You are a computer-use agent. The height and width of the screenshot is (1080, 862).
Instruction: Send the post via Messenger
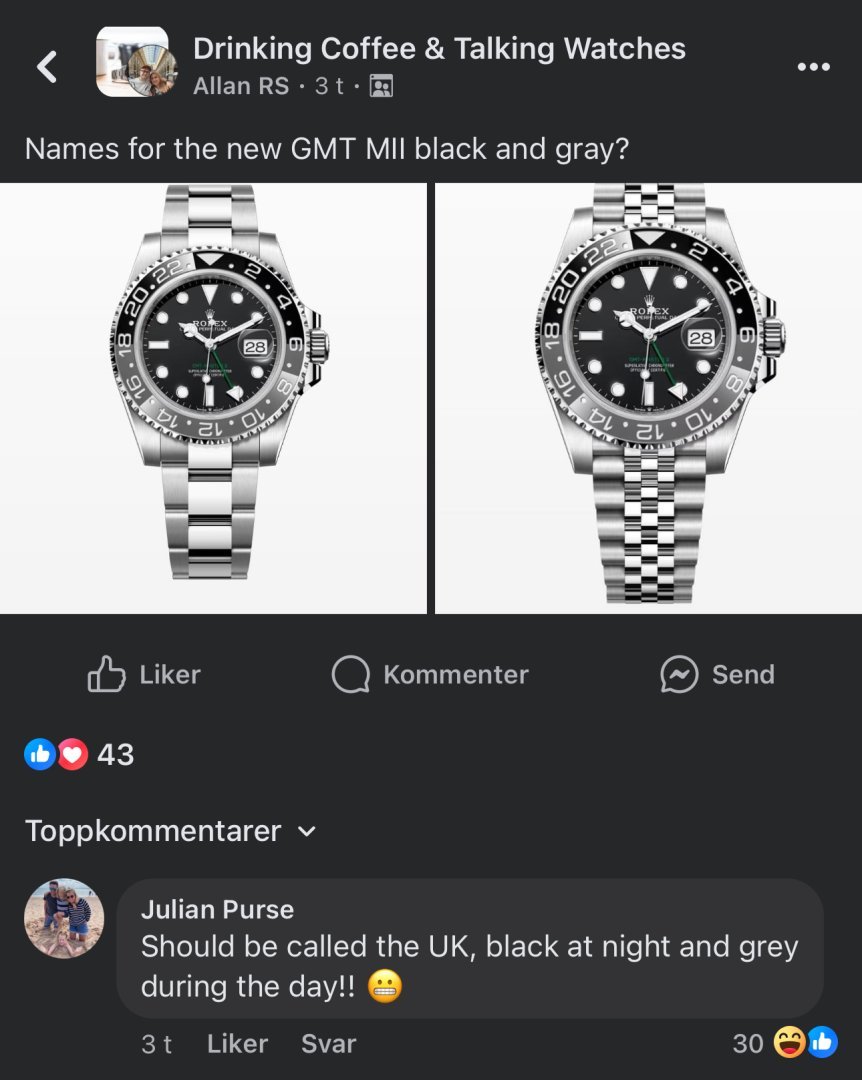(717, 675)
